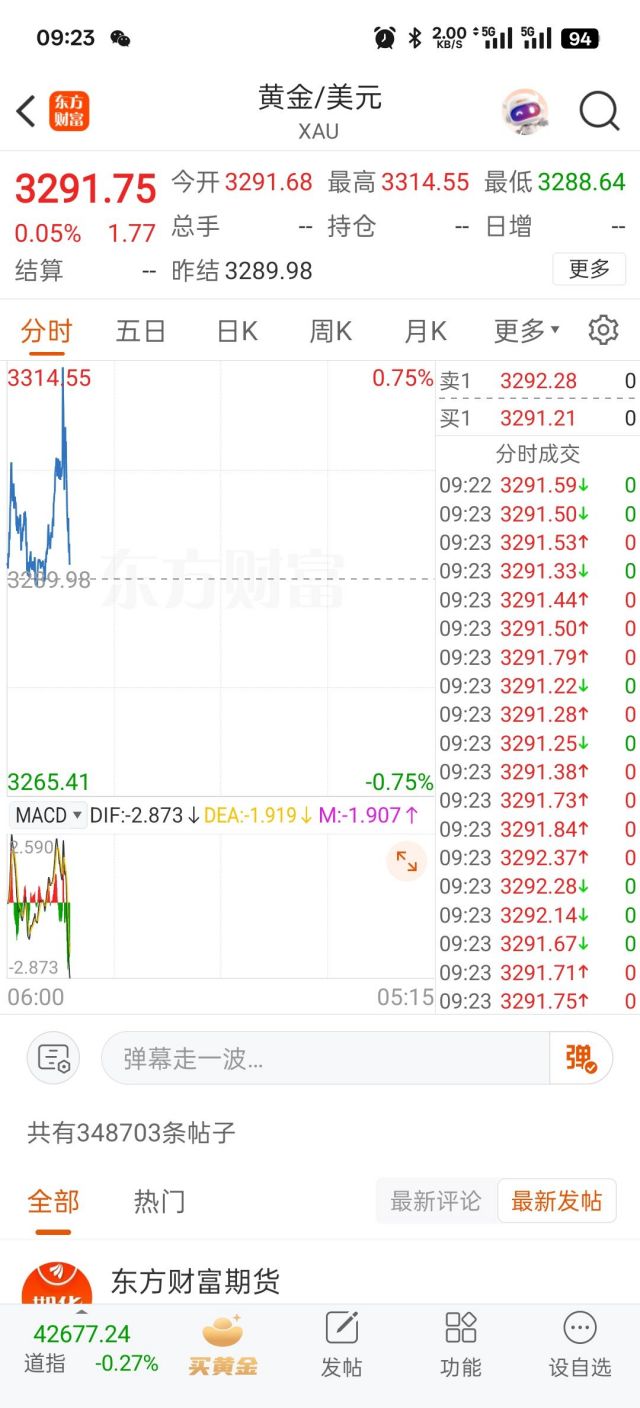This screenshot has width=640, height=1408.
Task: Switch to the 五日 chart tab
Action: coord(140,331)
